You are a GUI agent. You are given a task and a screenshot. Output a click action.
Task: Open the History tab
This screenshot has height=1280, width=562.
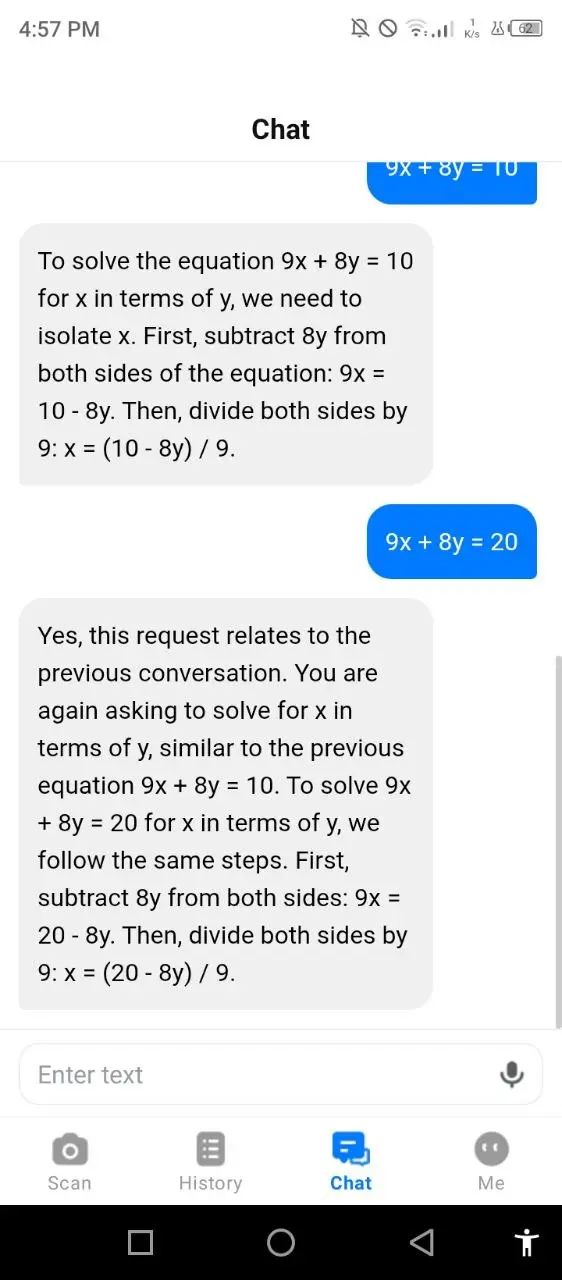(210, 1162)
